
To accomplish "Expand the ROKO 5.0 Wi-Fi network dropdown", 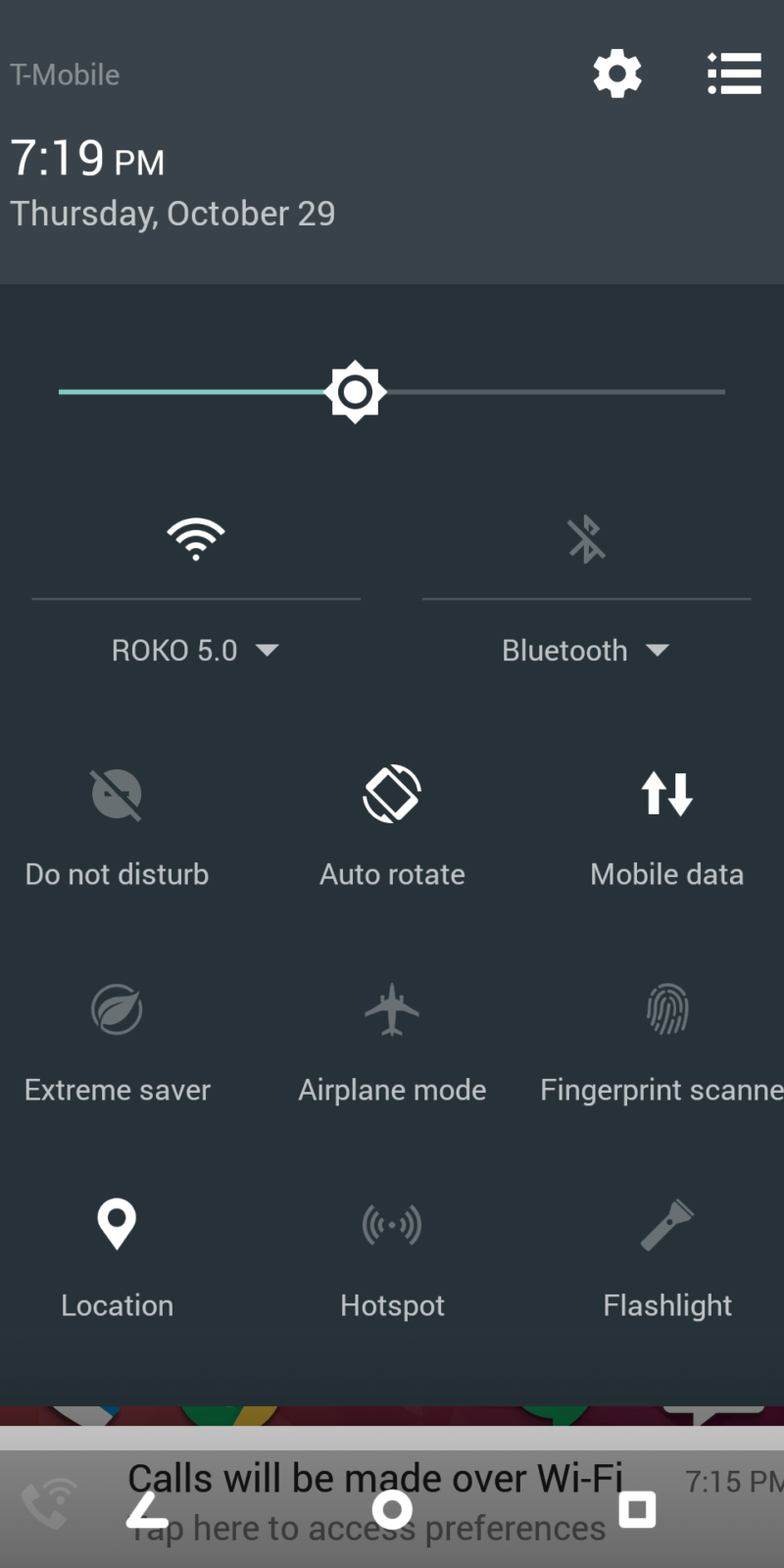I will 196,651.
